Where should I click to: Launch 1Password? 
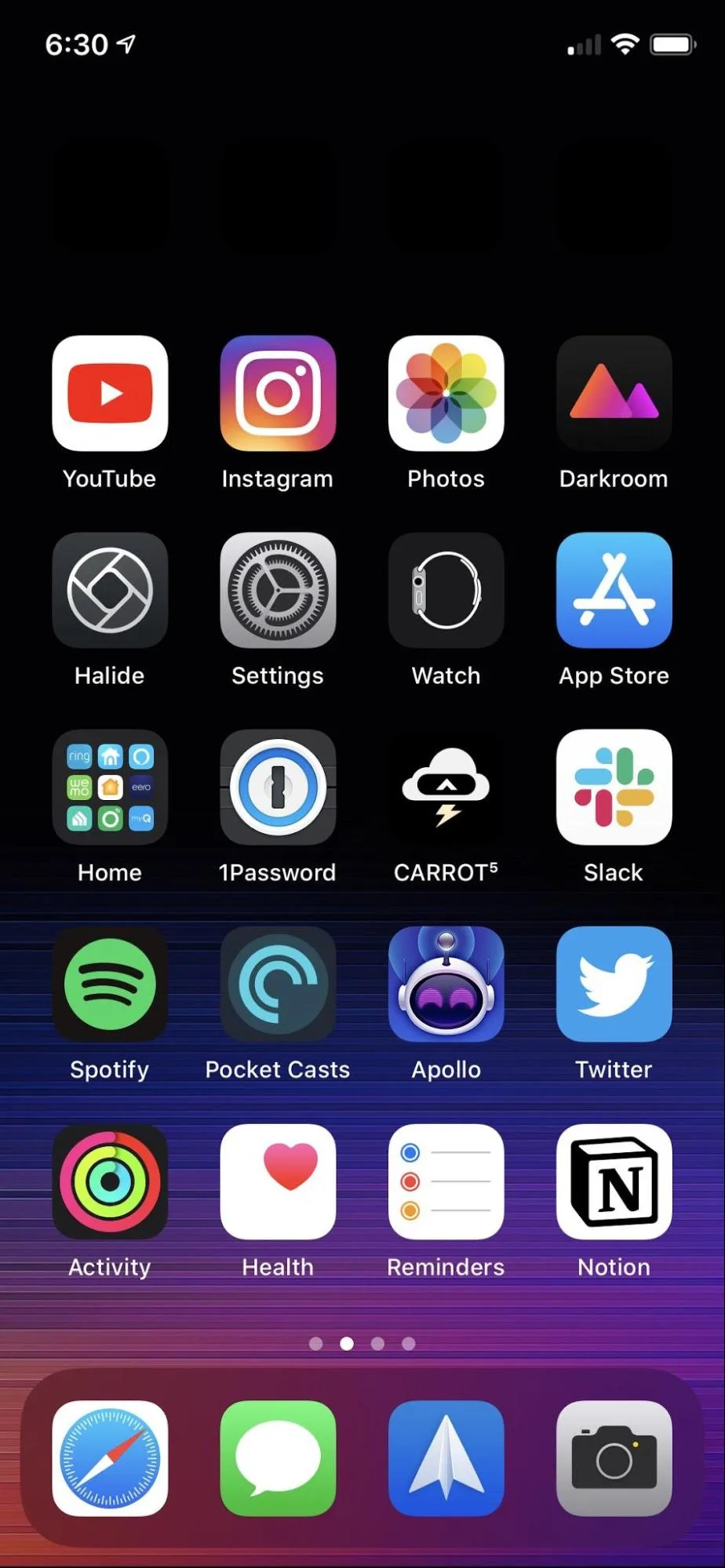click(278, 787)
